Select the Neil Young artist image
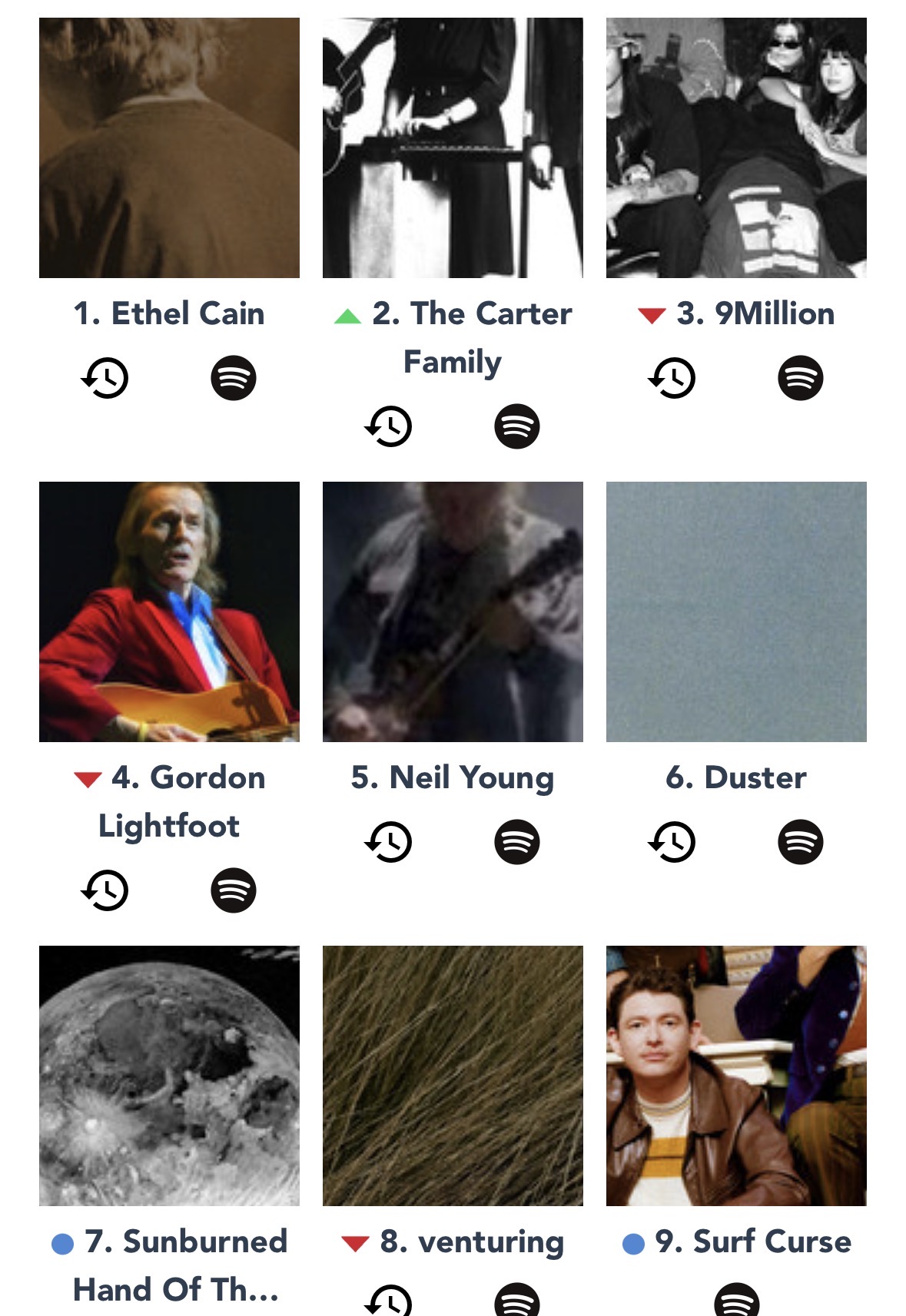 453,612
